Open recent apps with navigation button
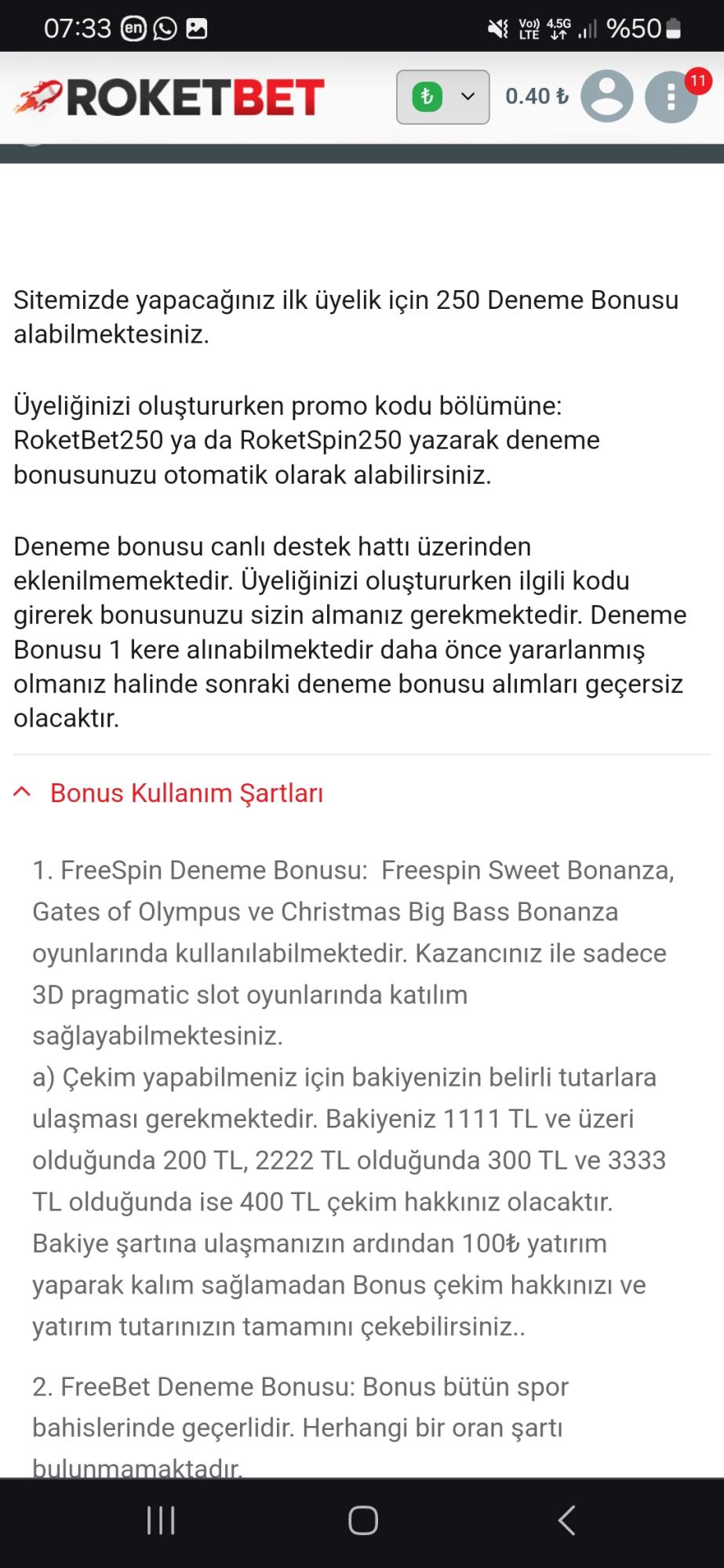The width and height of the screenshot is (724, 1568). tap(161, 1520)
